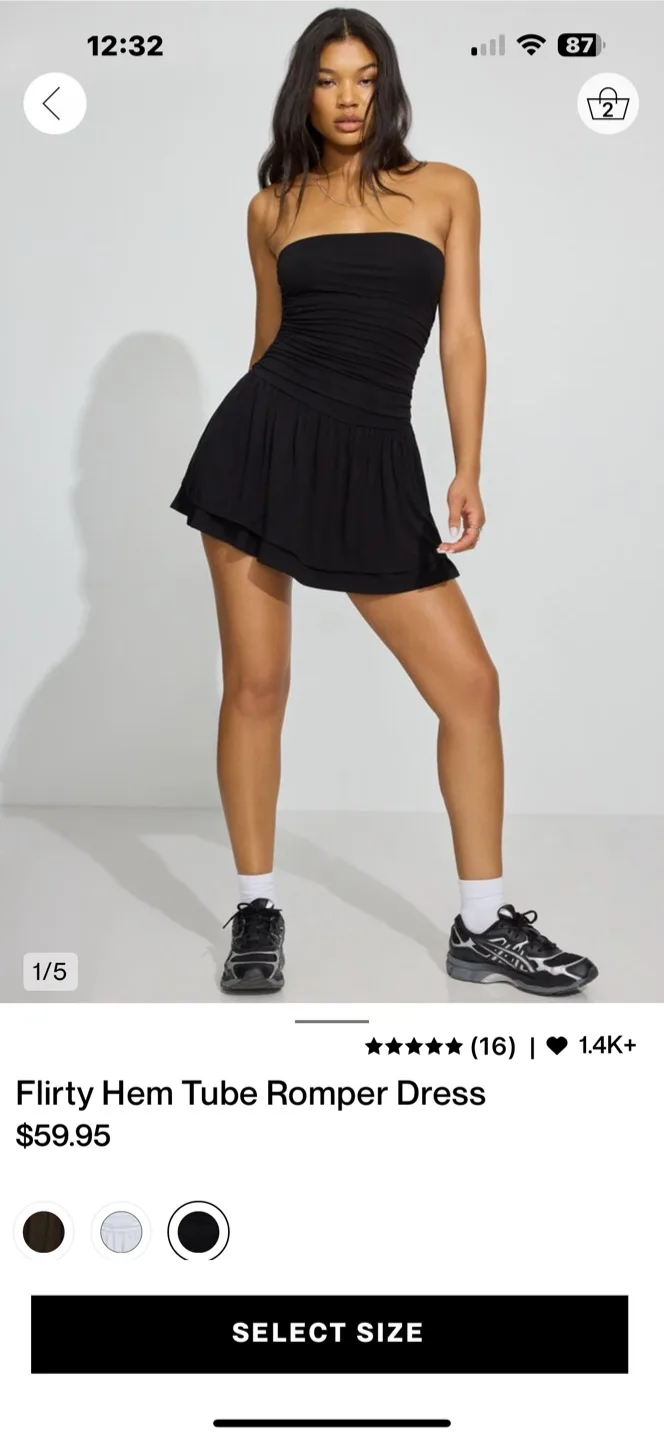Go back to the previous page
This screenshot has width=664, height=1440.
tap(54, 103)
